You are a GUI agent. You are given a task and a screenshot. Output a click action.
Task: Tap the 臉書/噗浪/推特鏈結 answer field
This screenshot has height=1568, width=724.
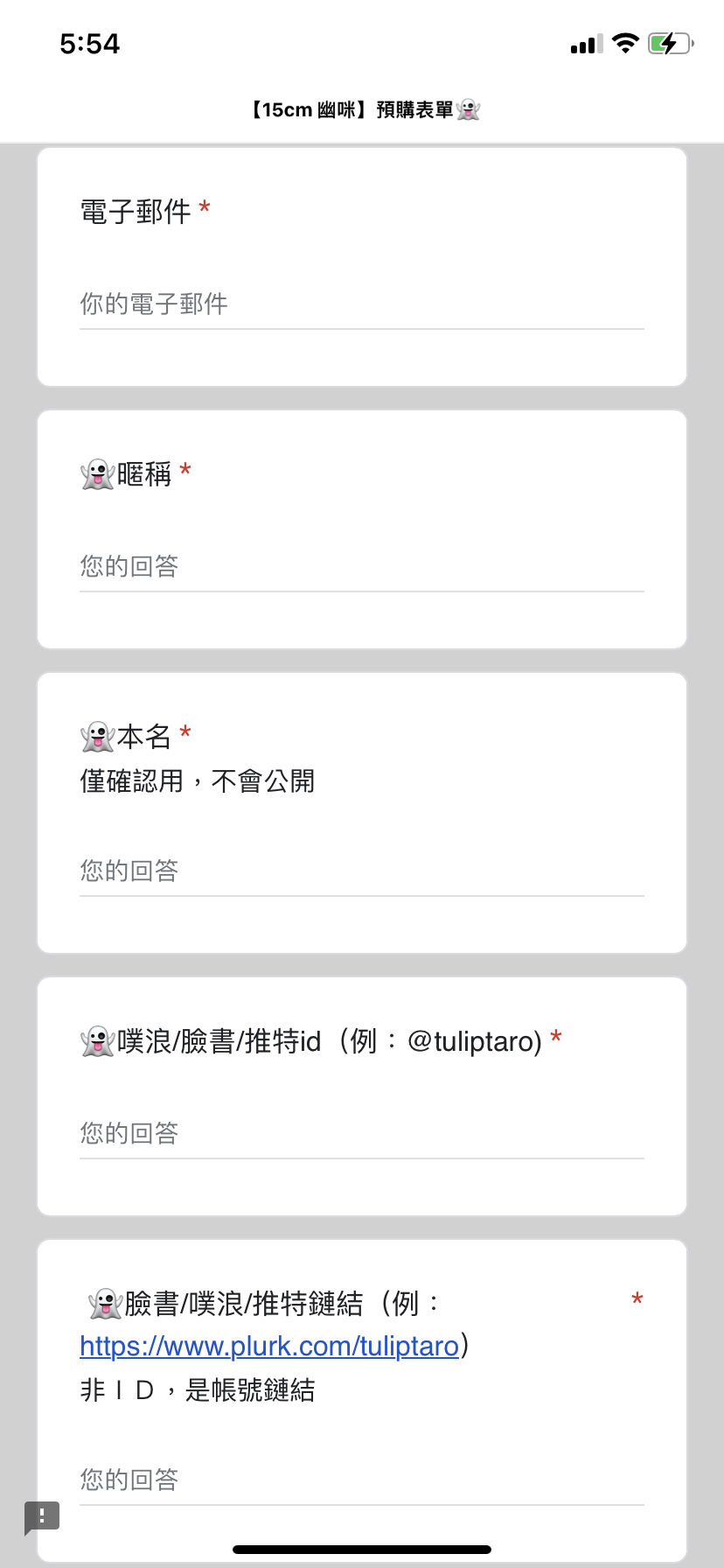(362, 1480)
